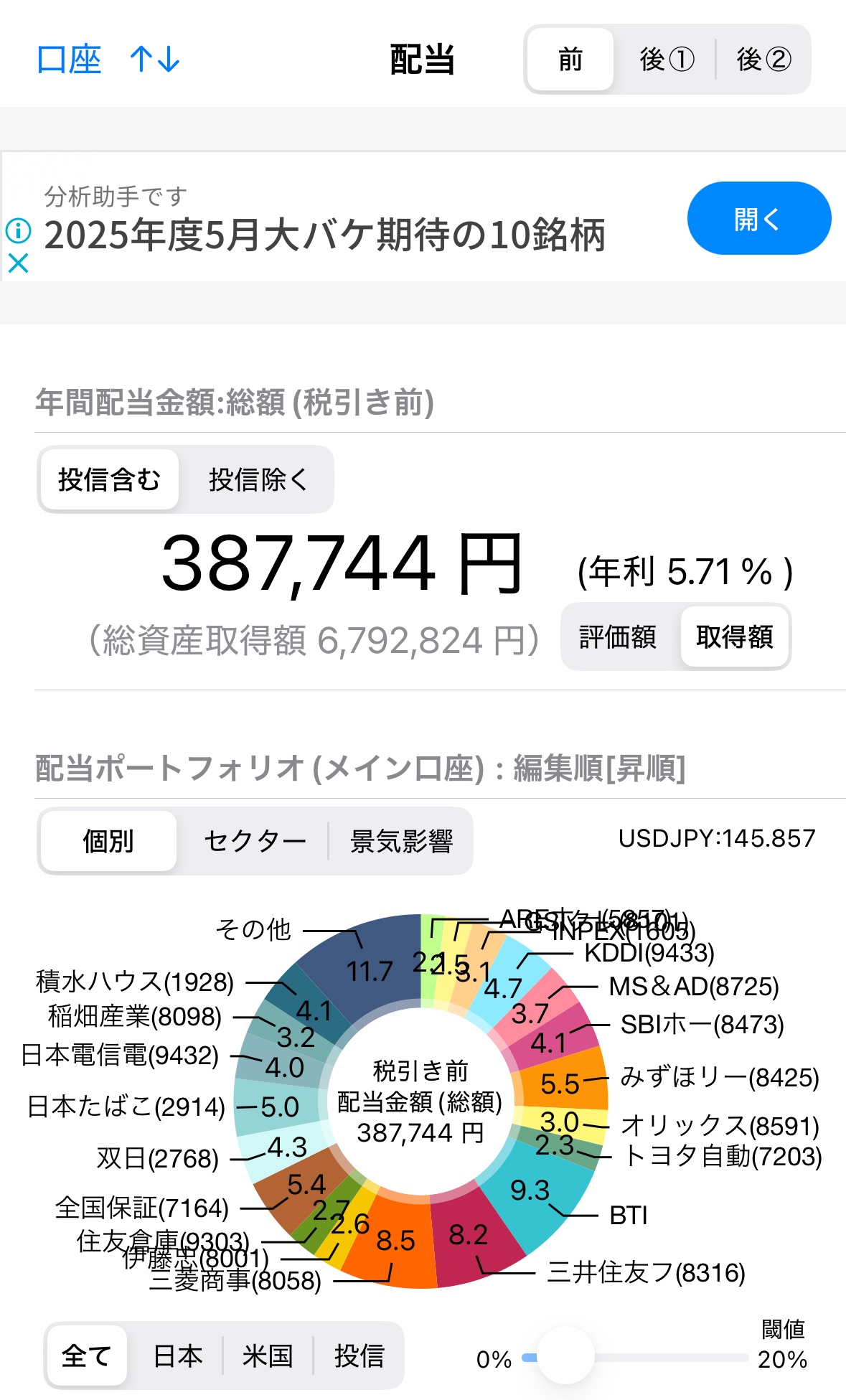Switch yield basis to 評価額
This screenshot has width=846, height=1400.
tap(618, 636)
